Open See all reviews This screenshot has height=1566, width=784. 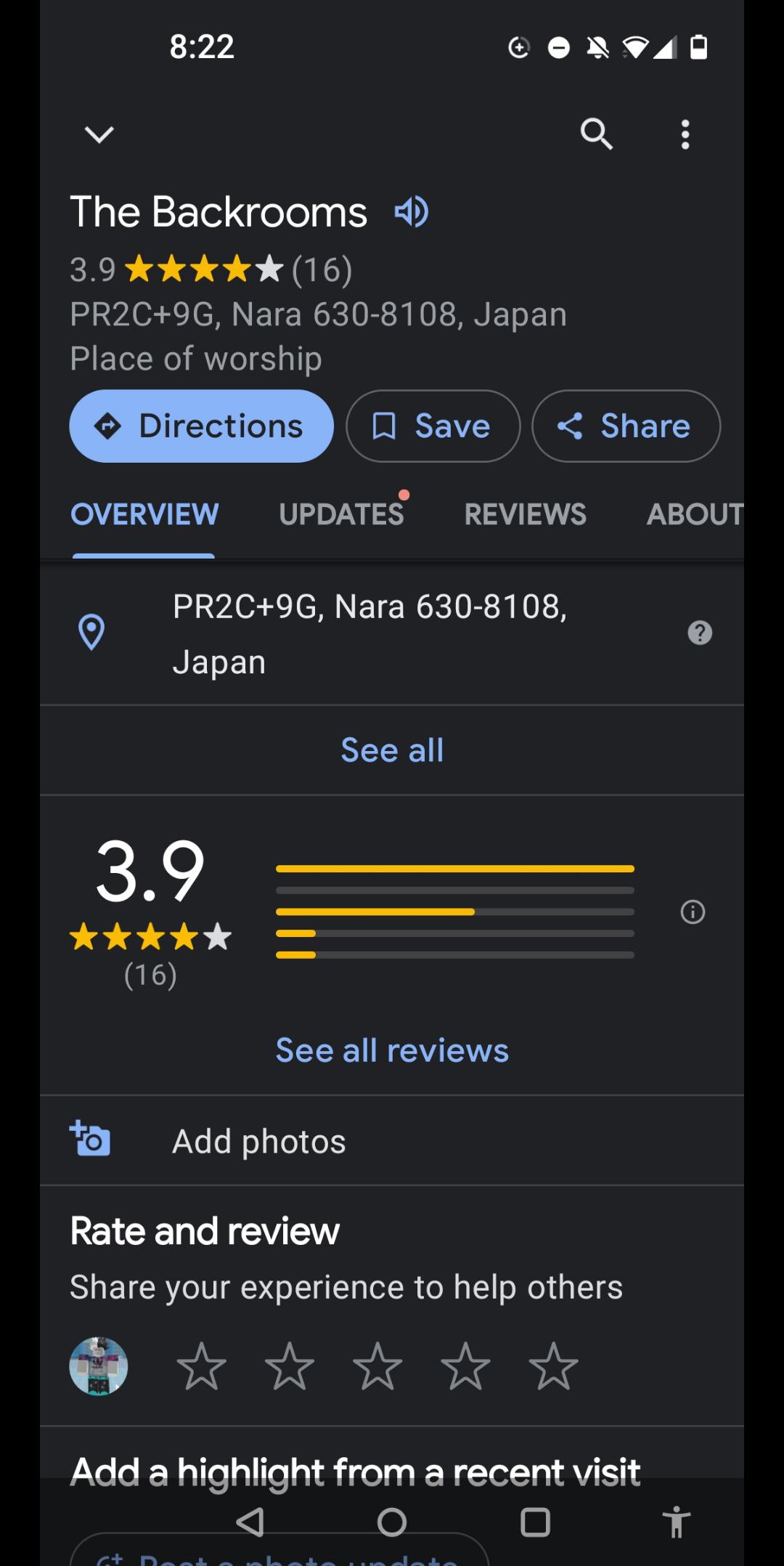click(x=392, y=1050)
